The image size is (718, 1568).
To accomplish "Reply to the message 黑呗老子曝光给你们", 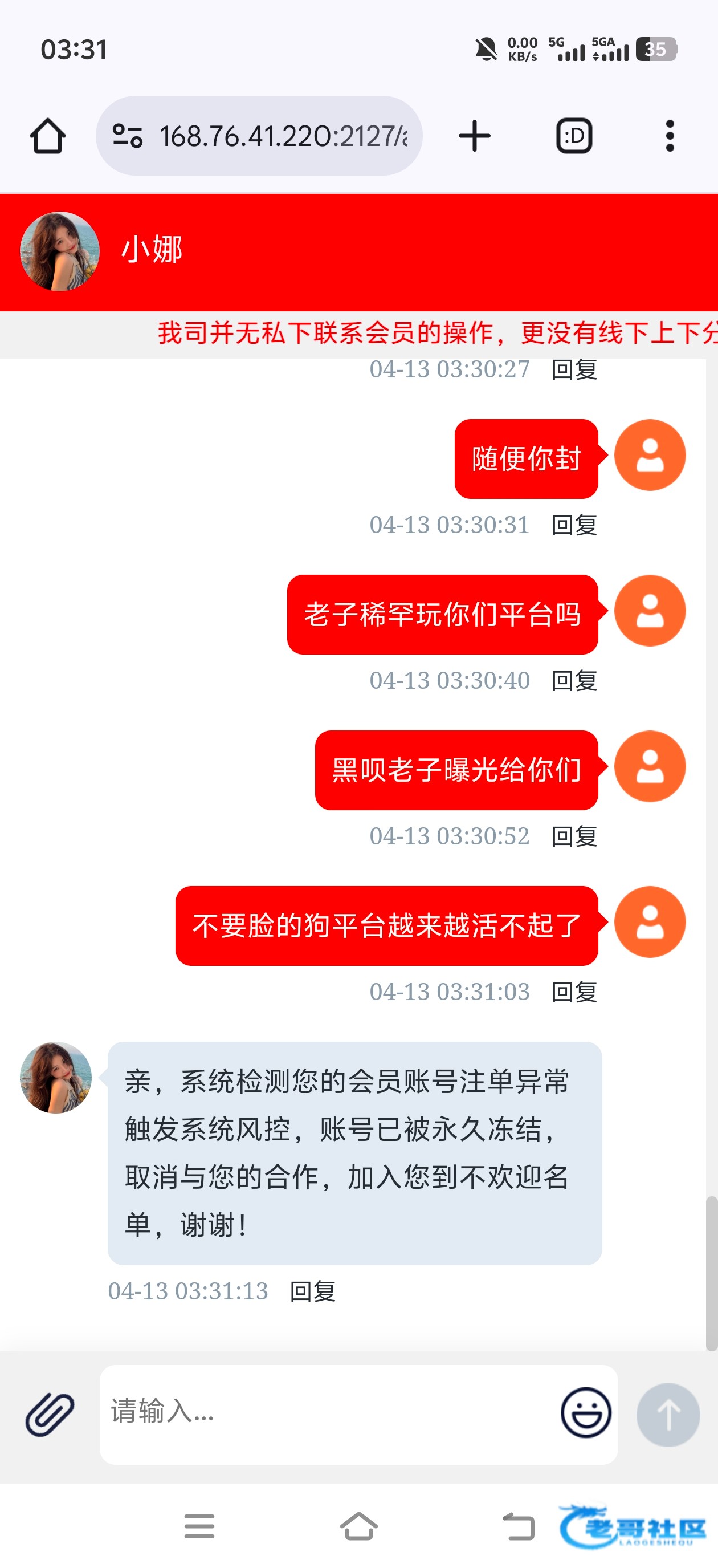I will point(574,836).
